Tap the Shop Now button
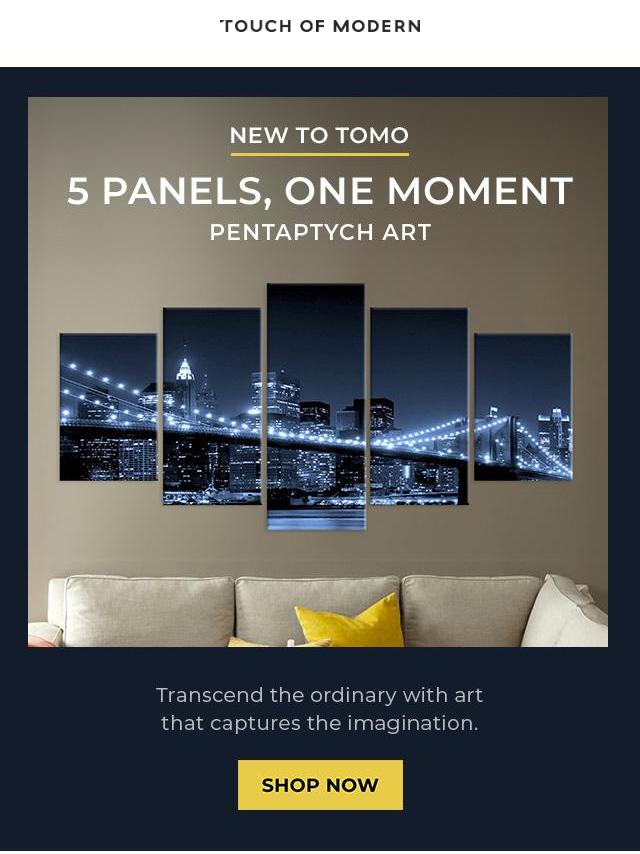Image resolution: width=640 pixels, height=854 pixels. (x=320, y=785)
